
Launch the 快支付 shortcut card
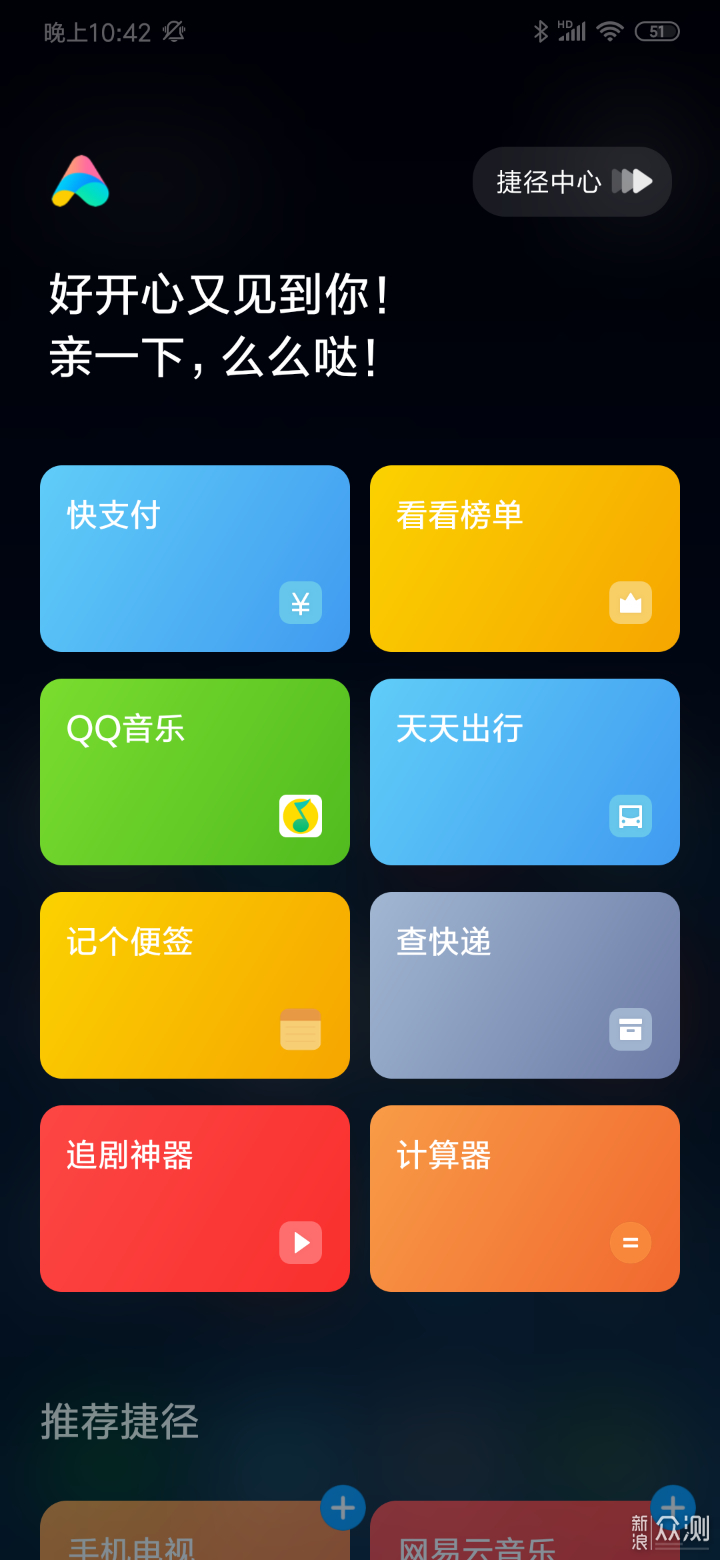pyautogui.click(x=195, y=558)
